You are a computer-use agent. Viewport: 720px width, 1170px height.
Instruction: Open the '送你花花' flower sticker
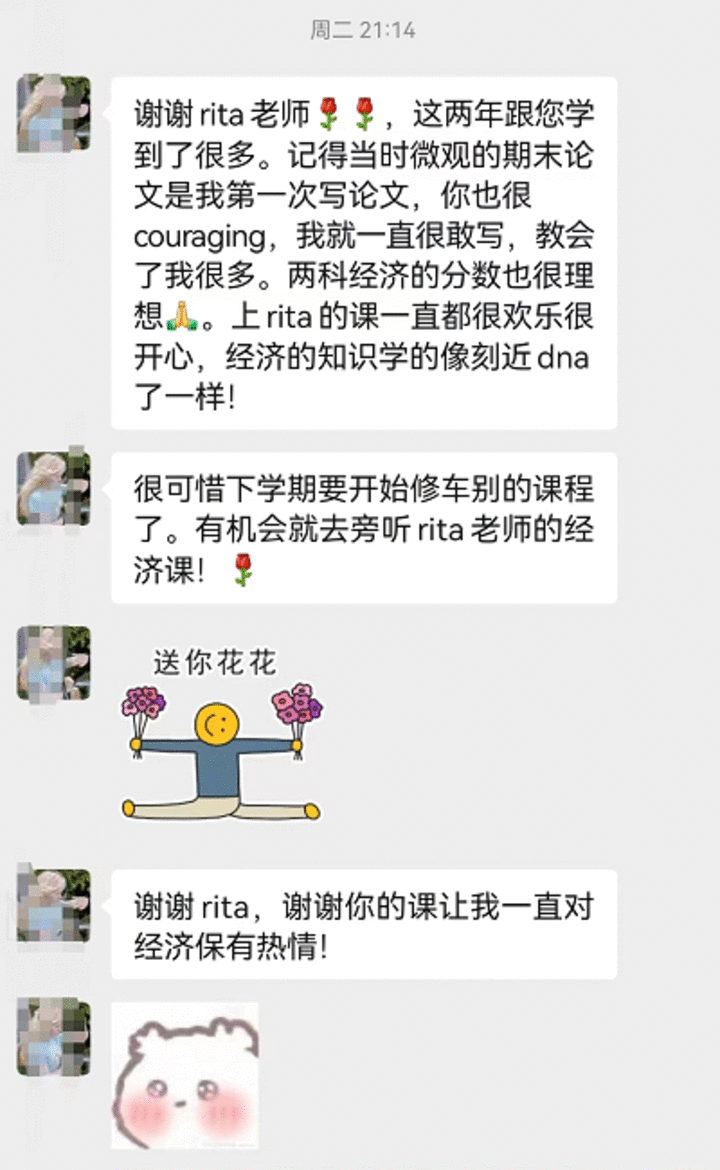pyautogui.click(x=221, y=735)
